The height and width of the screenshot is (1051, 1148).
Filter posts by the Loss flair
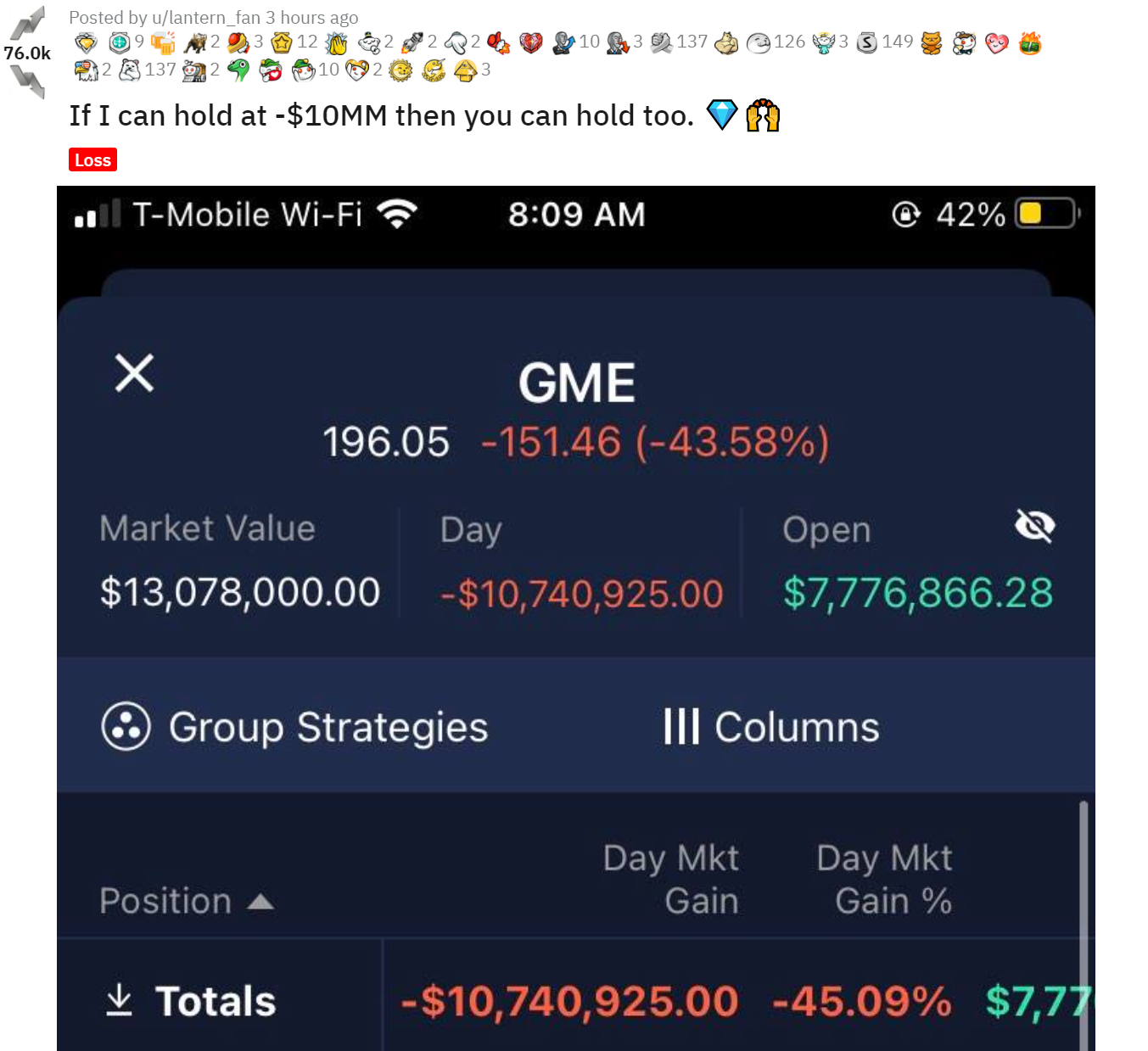point(92,159)
